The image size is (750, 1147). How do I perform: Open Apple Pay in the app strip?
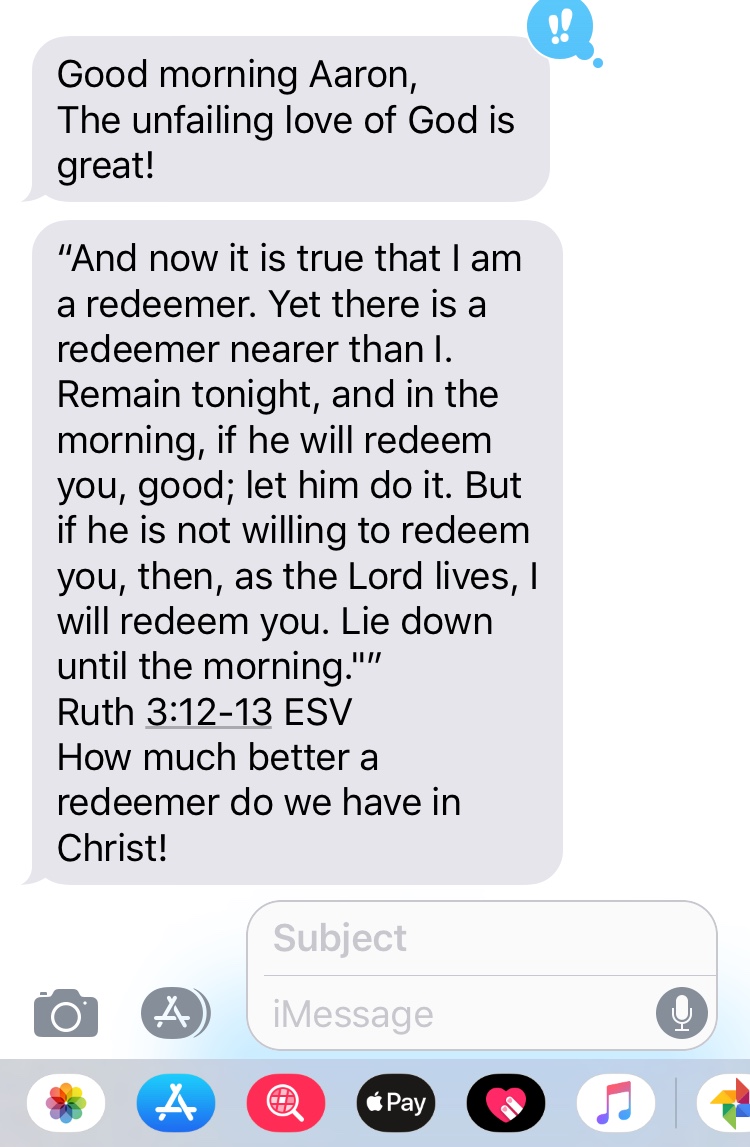click(396, 1103)
